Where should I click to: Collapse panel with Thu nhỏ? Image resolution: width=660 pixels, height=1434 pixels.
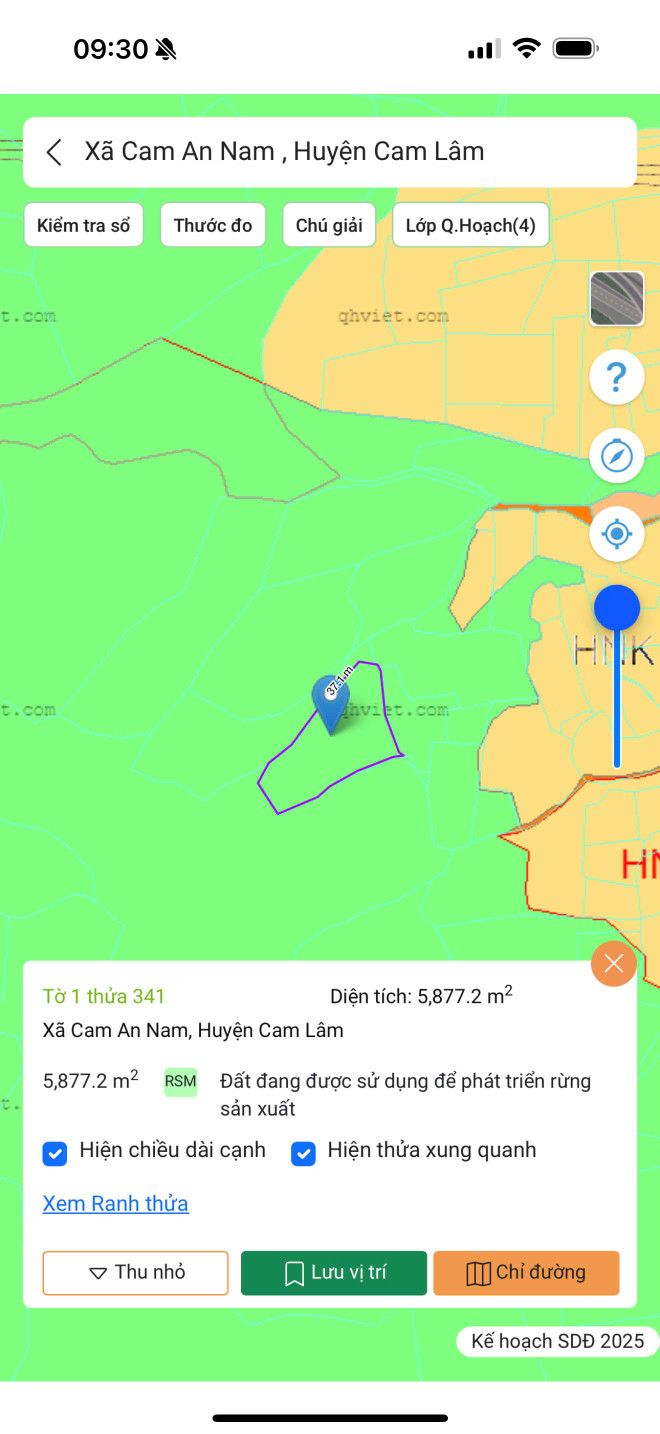click(136, 1273)
